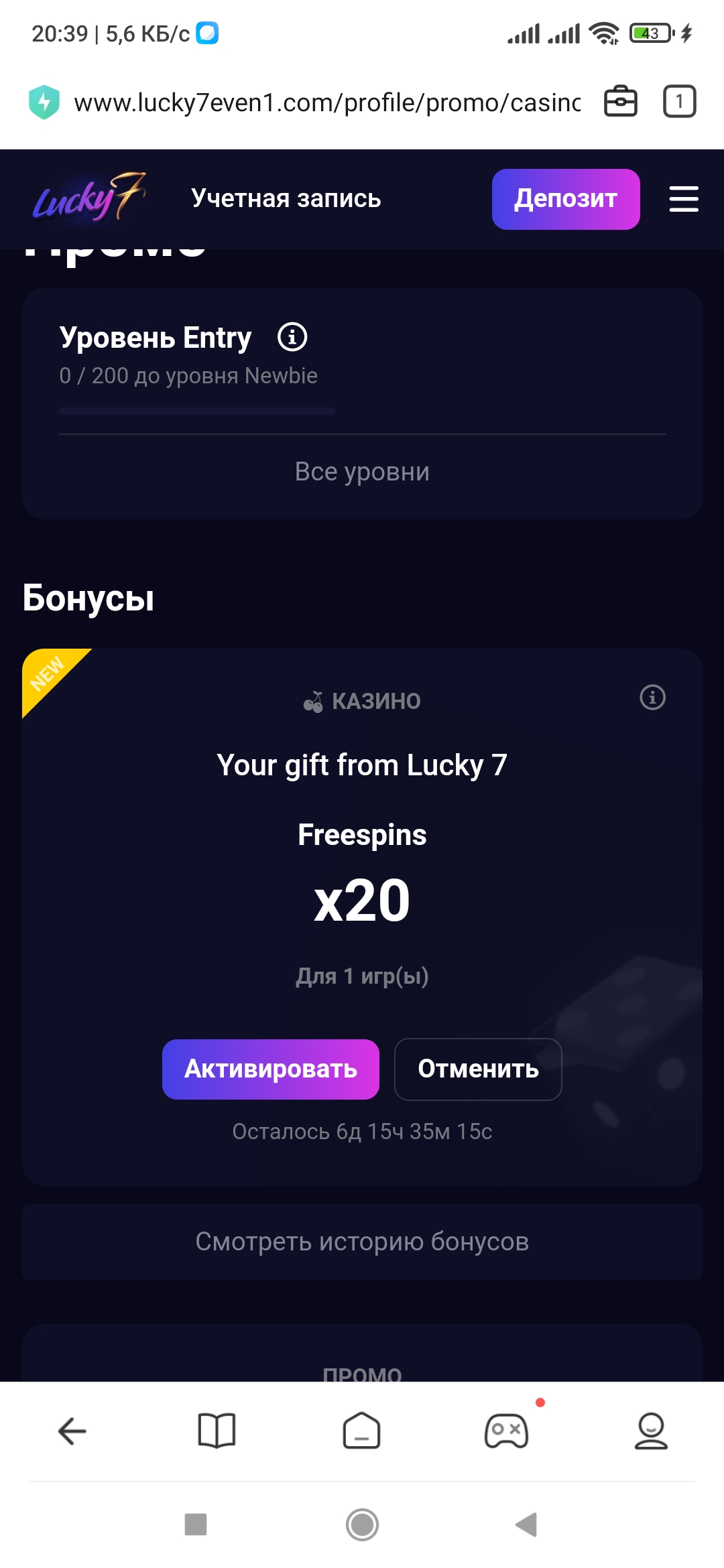This screenshot has width=724, height=1568.
Task: Go back with the browser arrow
Action: click(72, 1431)
